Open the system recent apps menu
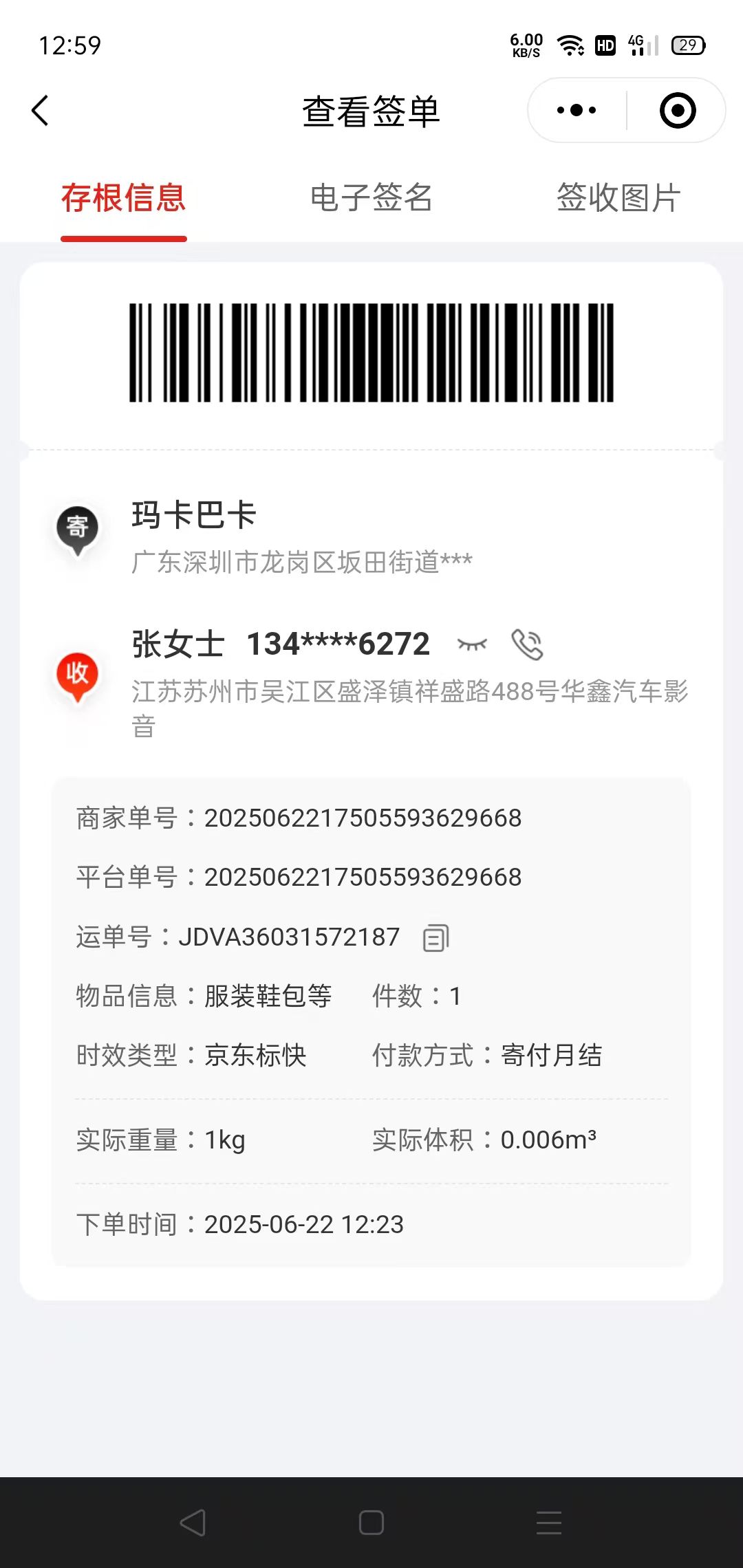 [549, 1523]
